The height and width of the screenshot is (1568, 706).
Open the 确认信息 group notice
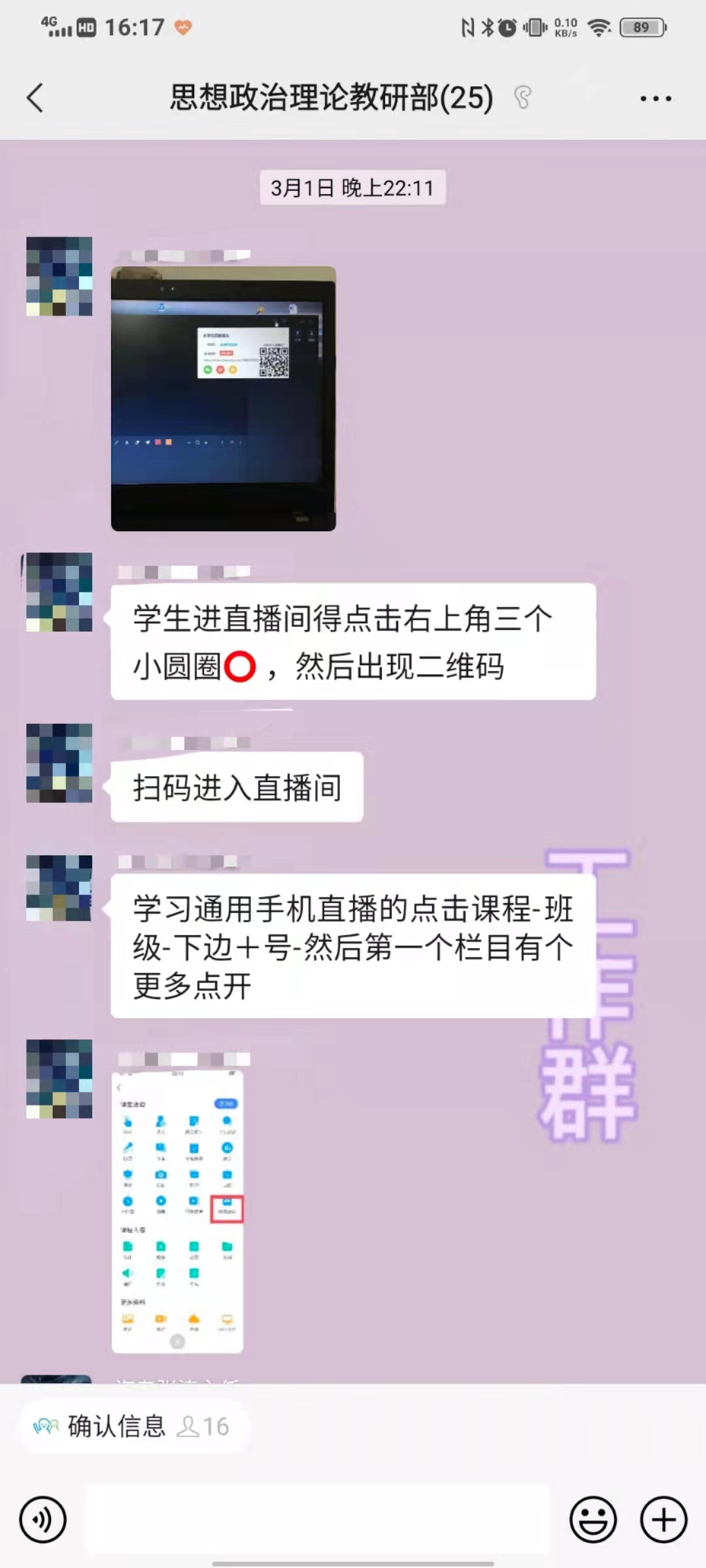click(x=131, y=1426)
